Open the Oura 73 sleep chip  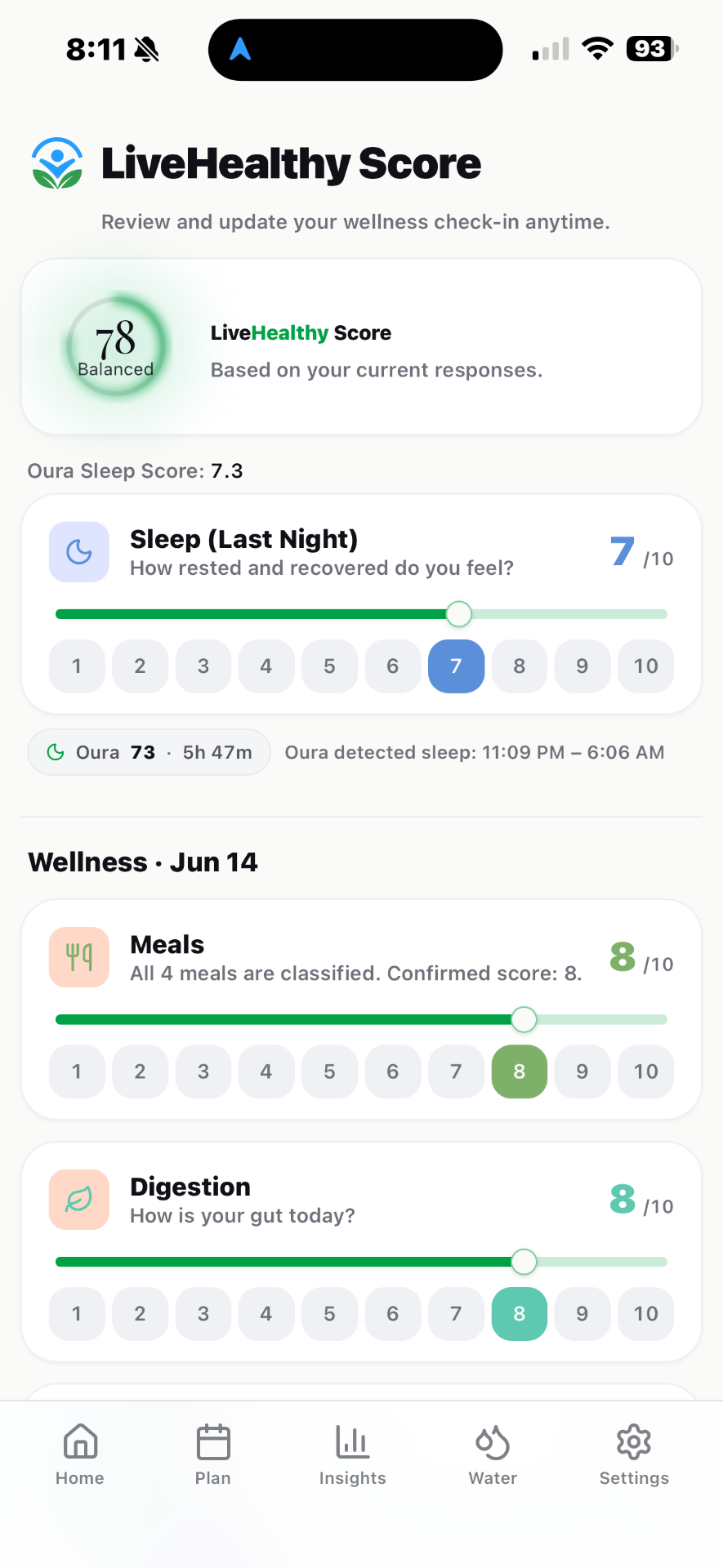point(149,752)
